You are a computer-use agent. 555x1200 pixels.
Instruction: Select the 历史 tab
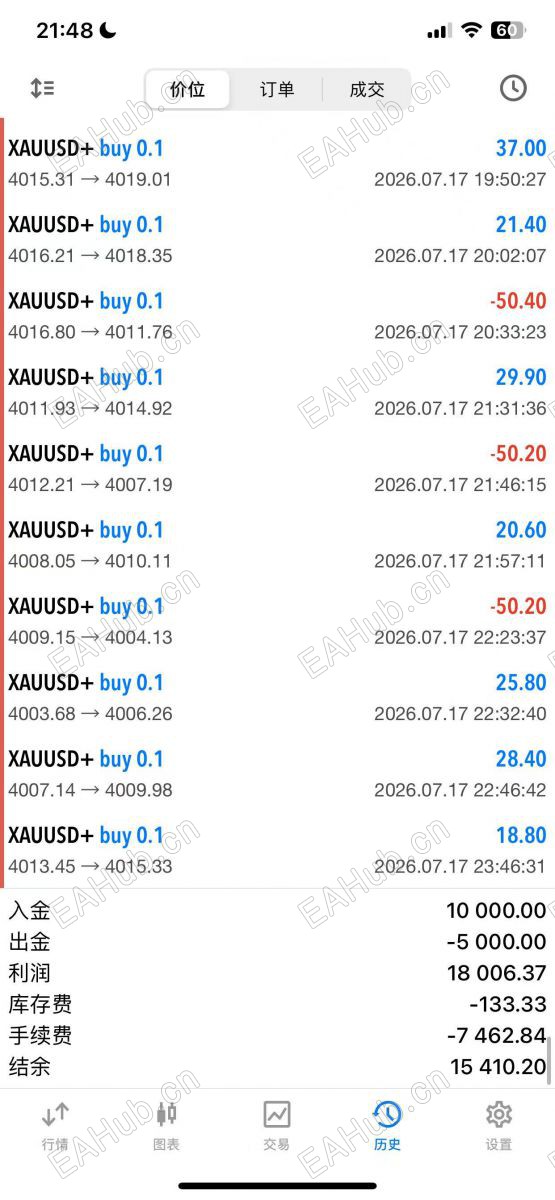pos(387,1126)
